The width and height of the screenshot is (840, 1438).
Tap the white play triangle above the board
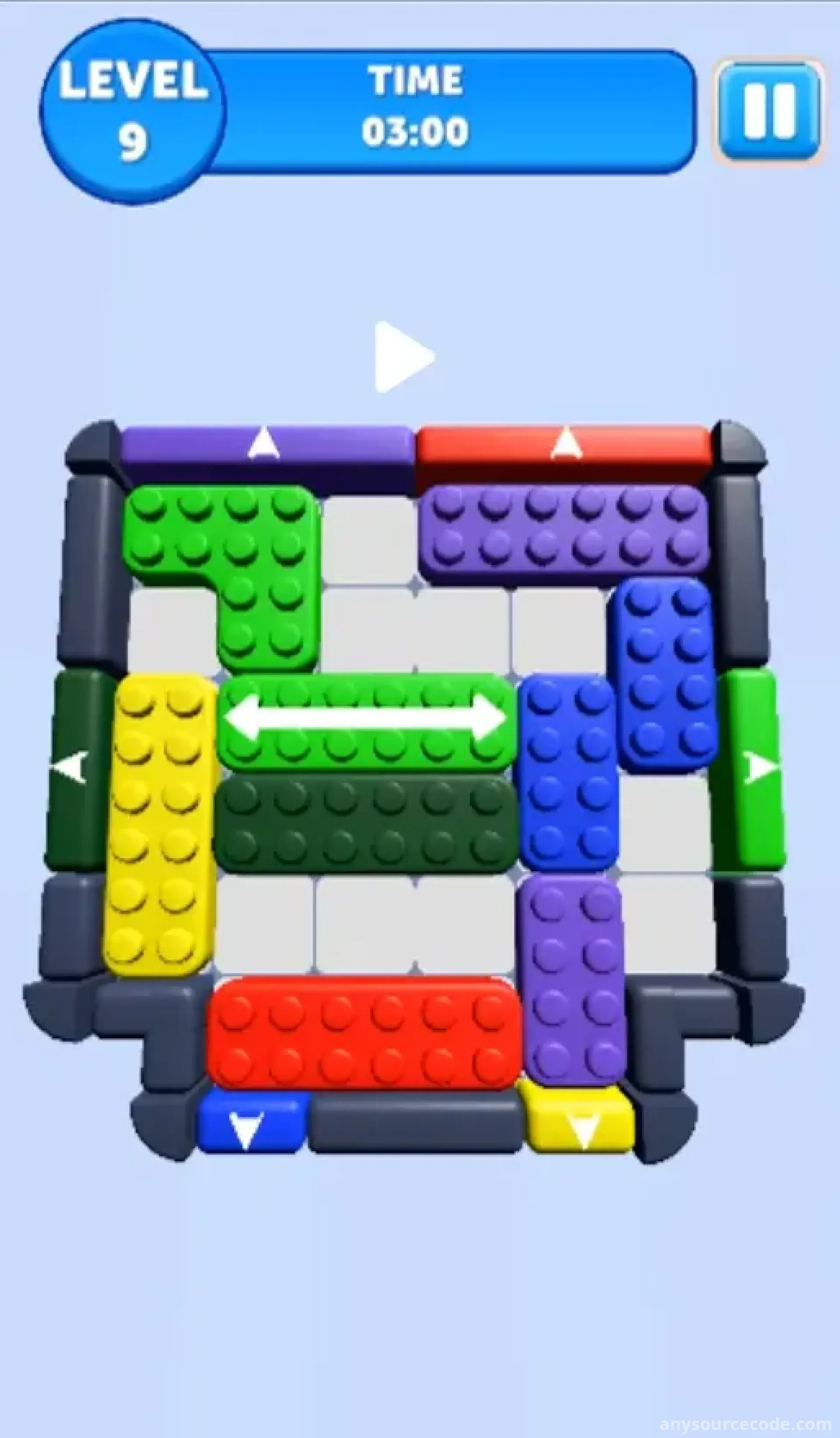[404, 357]
